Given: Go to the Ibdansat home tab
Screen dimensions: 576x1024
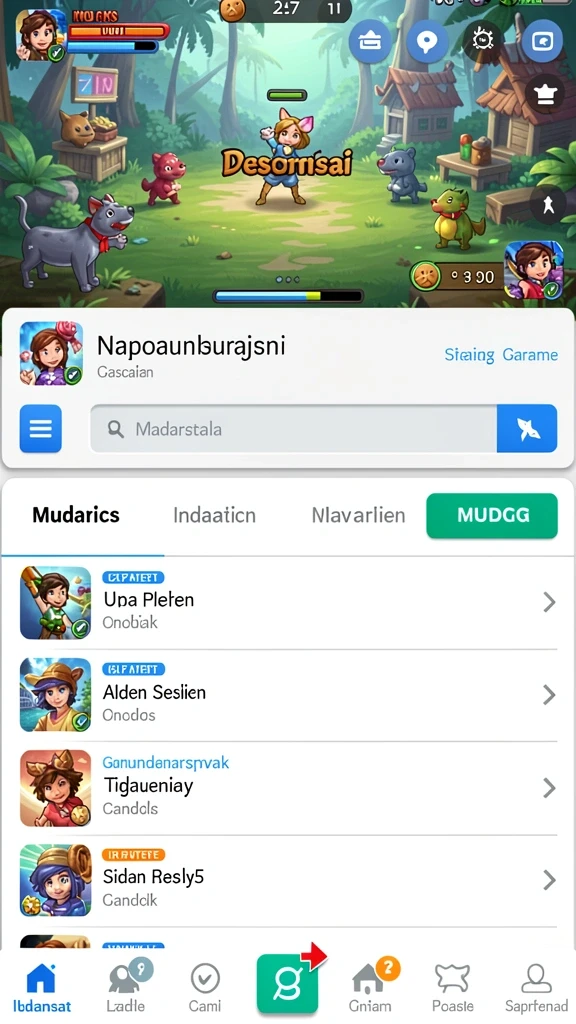Looking at the screenshot, I should point(41,988).
